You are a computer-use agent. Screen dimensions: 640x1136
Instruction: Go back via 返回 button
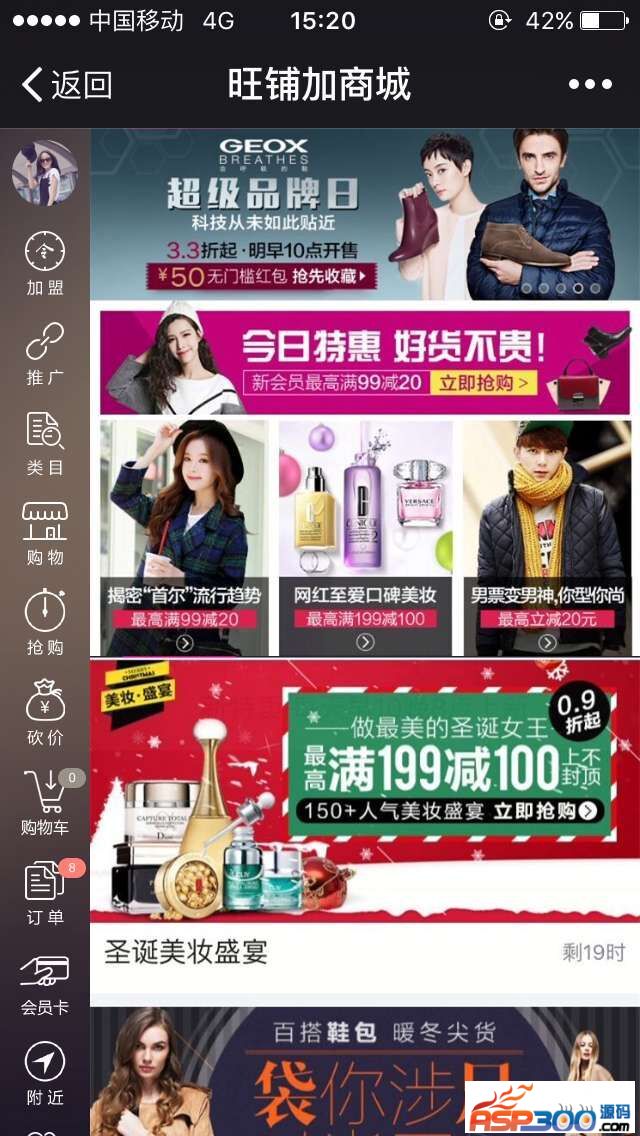66,85
